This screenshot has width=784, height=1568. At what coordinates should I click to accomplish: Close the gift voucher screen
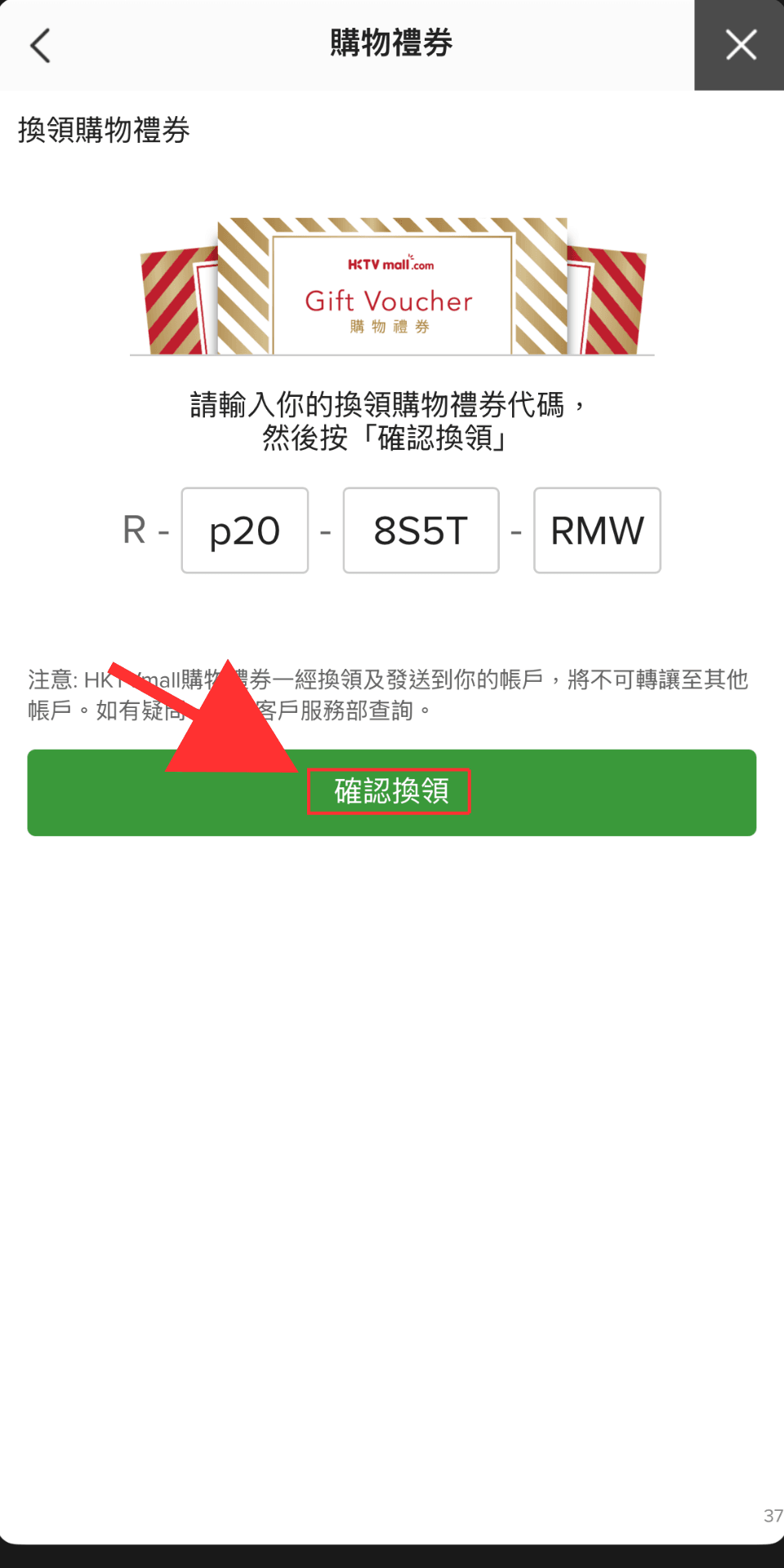(x=740, y=45)
